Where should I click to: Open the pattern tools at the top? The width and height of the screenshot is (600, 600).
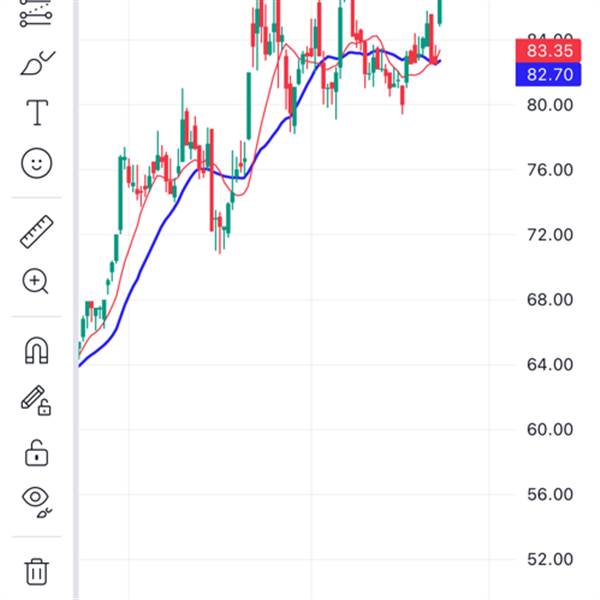coord(36,14)
